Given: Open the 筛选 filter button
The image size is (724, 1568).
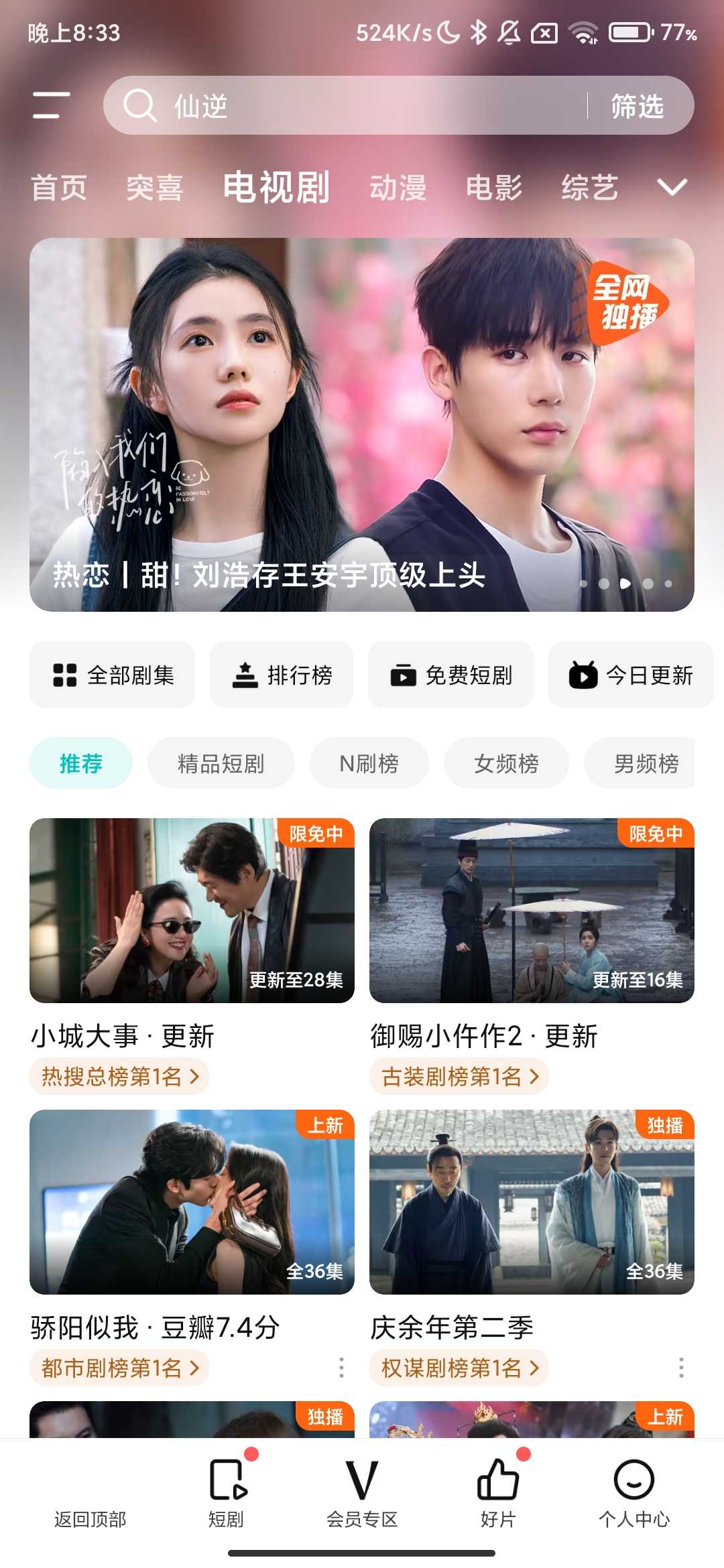Looking at the screenshot, I should point(636,106).
